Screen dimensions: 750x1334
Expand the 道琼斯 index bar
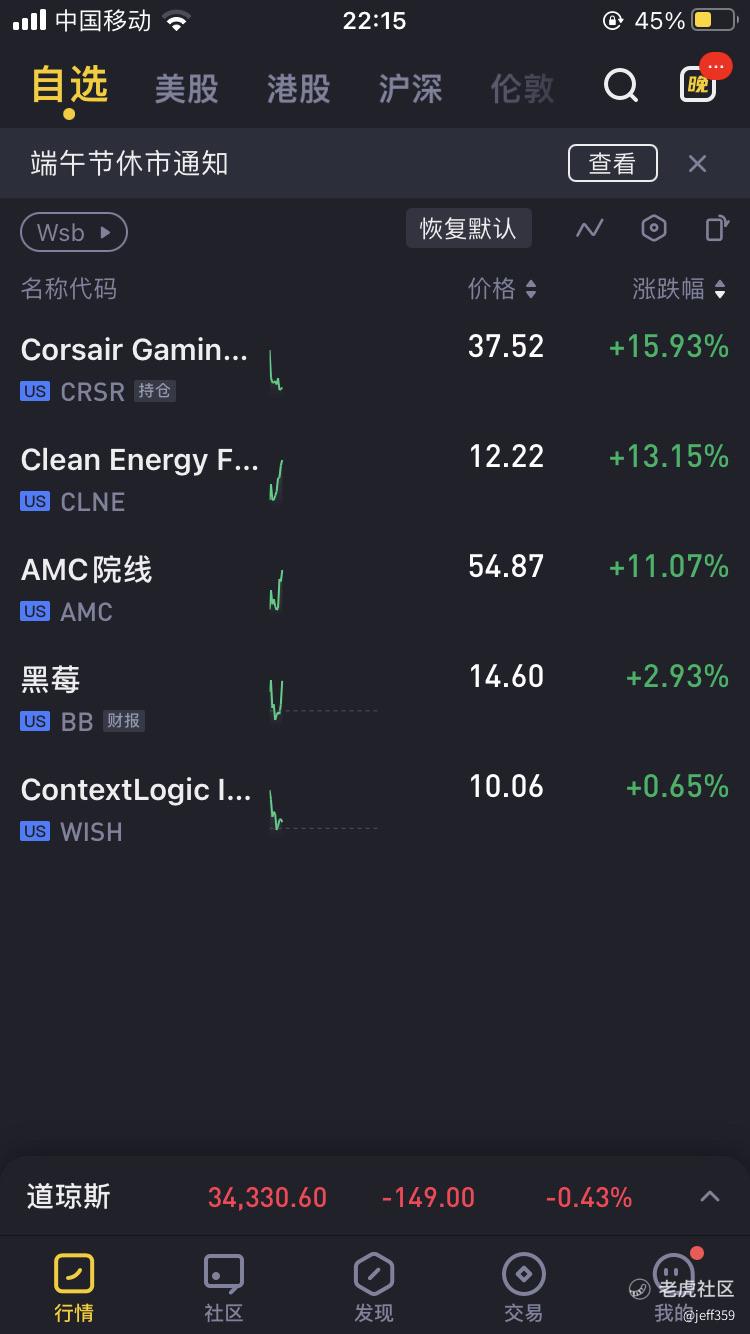pyautogui.click(x=709, y=1196)
